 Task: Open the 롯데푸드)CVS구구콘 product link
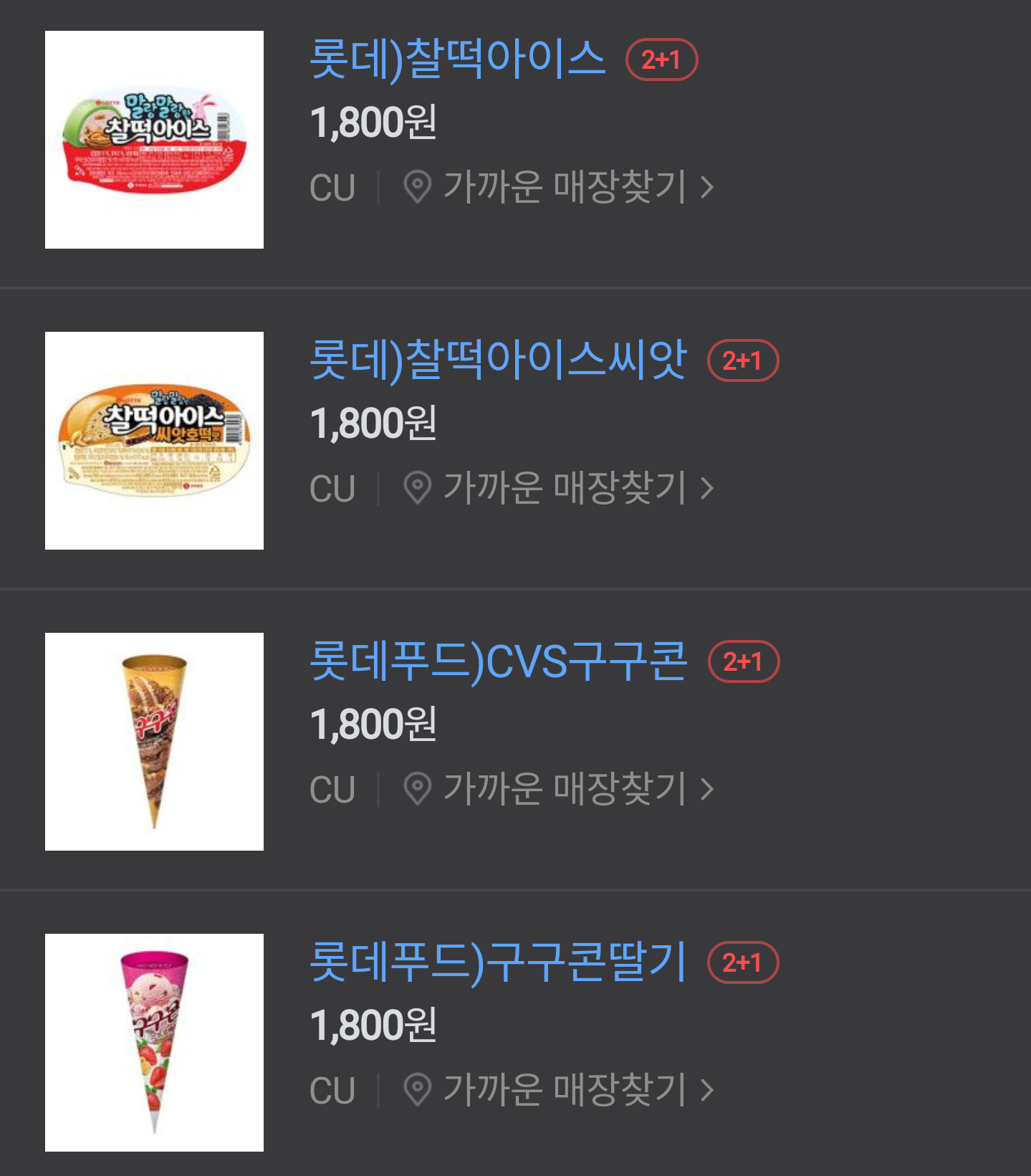pos(499,661)
